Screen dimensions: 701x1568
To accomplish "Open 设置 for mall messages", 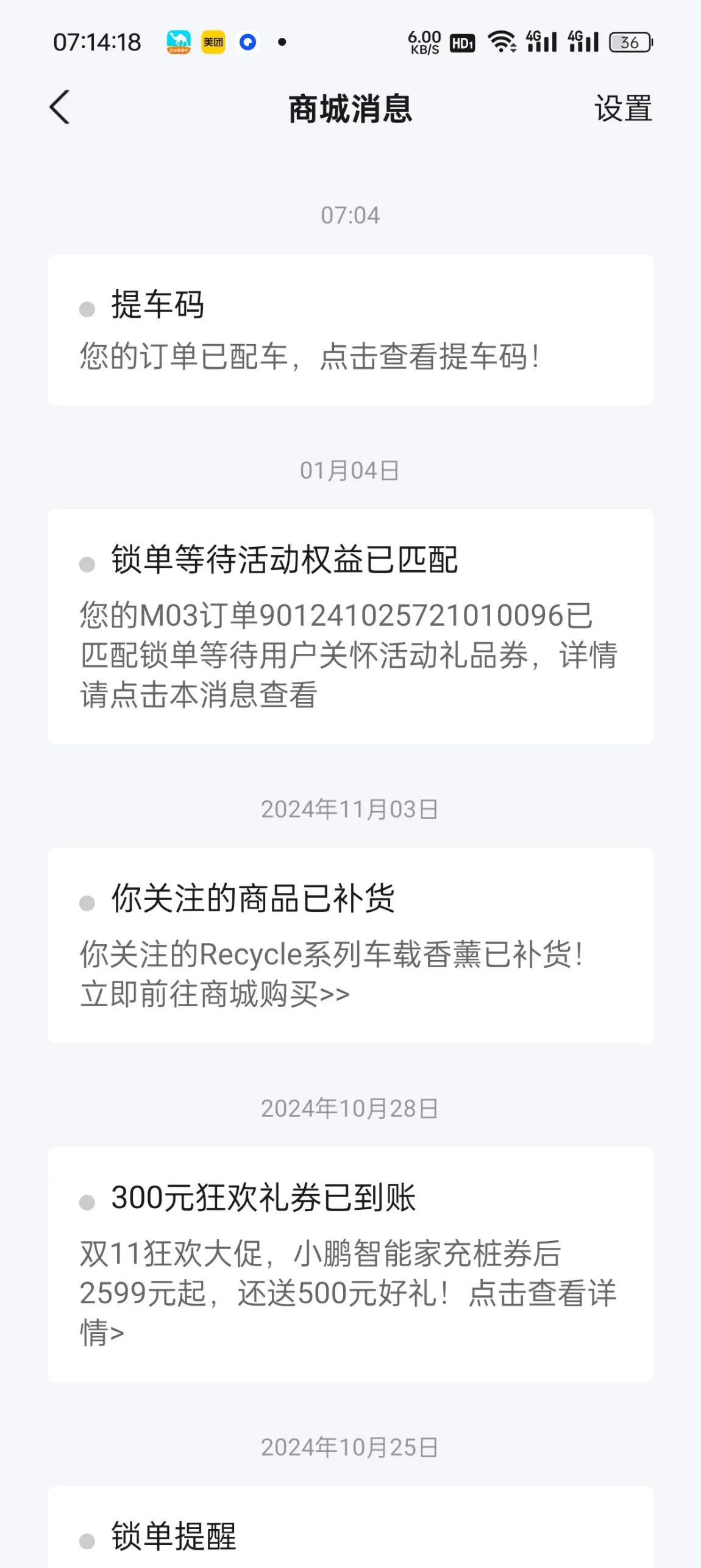I will 623,109.
